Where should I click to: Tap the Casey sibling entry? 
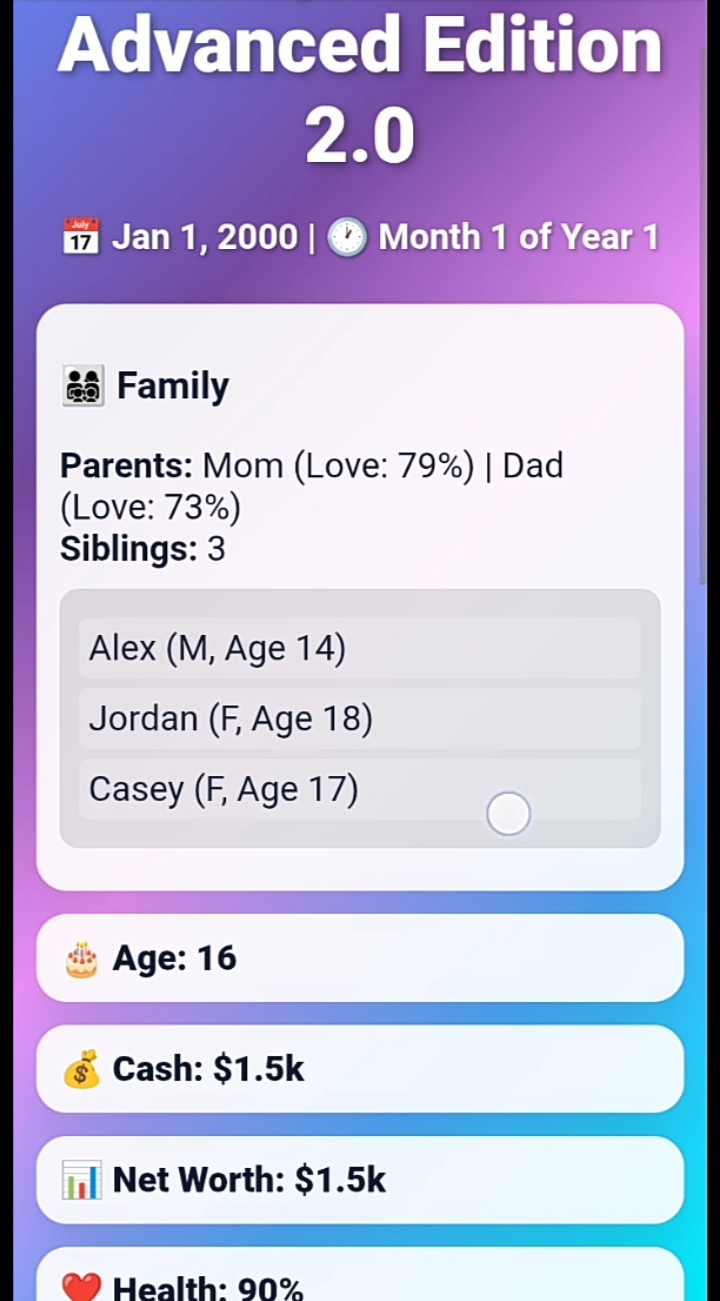point(360,789)
